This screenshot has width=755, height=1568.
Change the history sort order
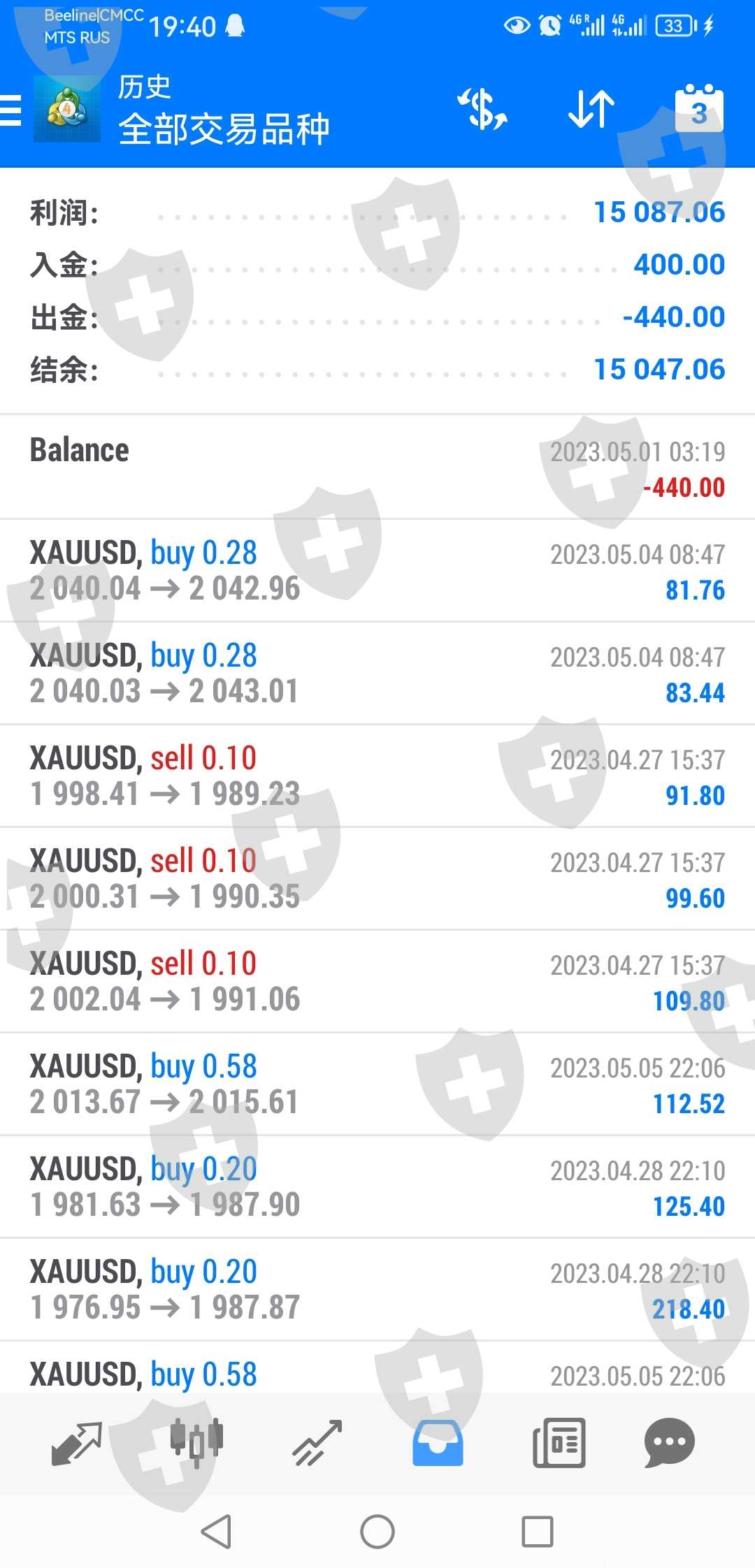coord(591,110)
